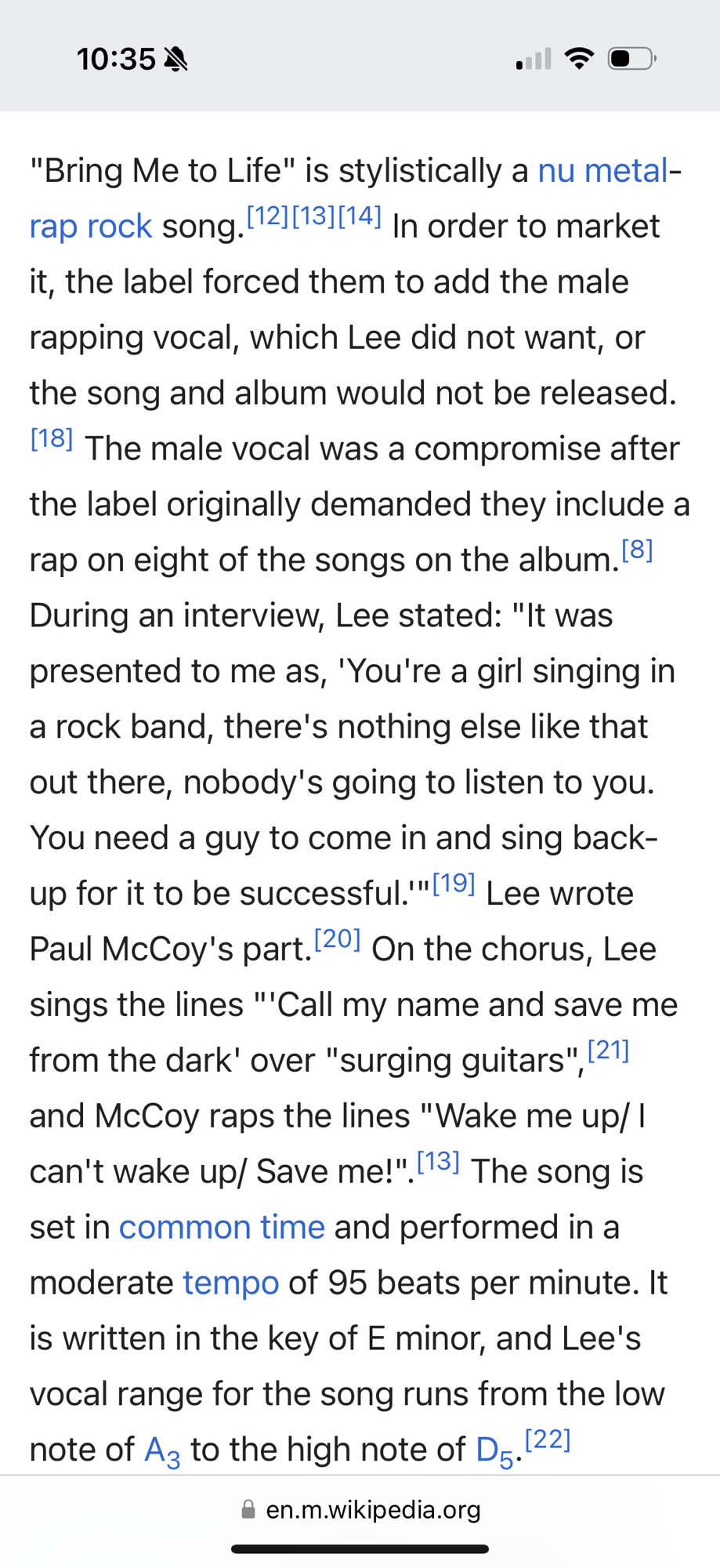
Task: Open the A3 note link
Action: [x=162, y=1451]
